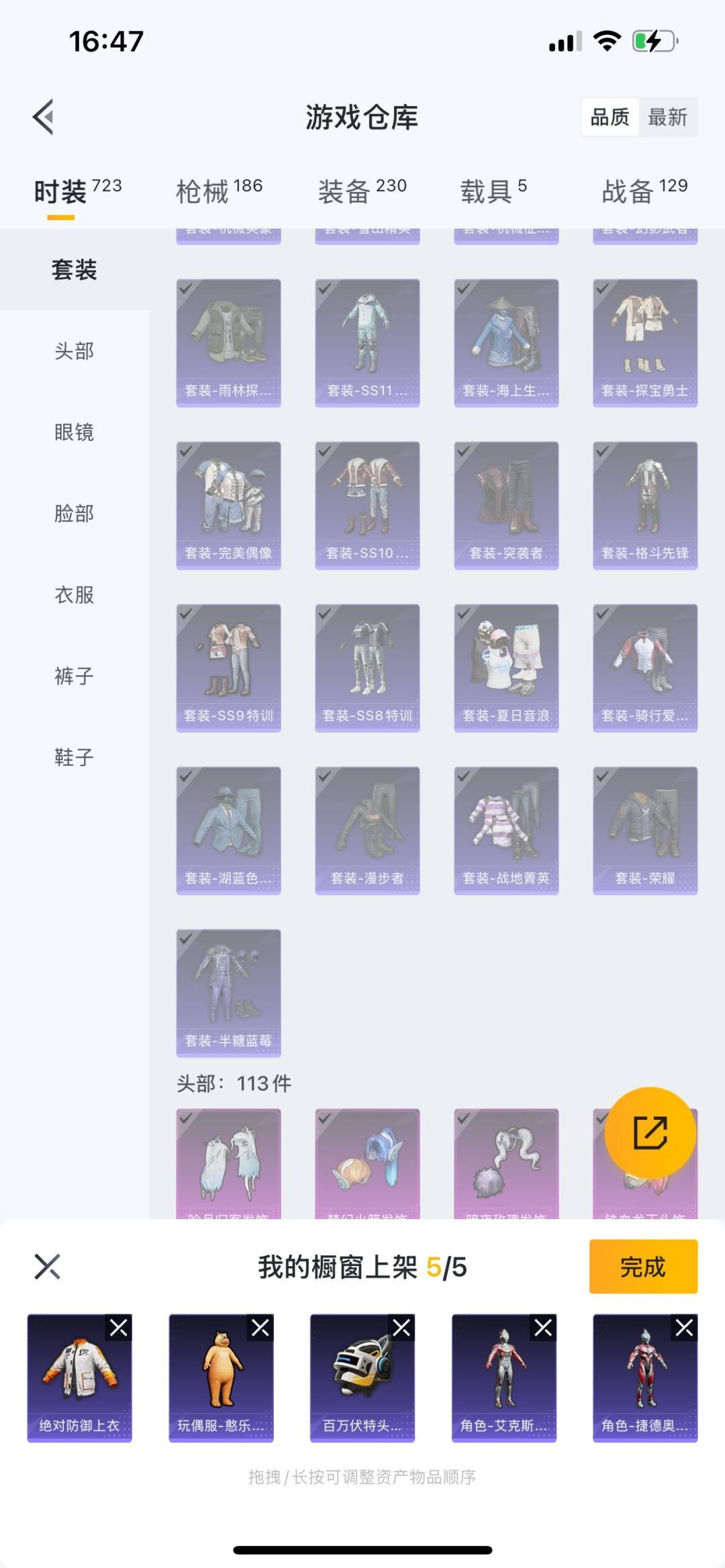Screen dimensions: 725x1568
Task: Select 头部 in the side category list
Action: pos(74,351)
